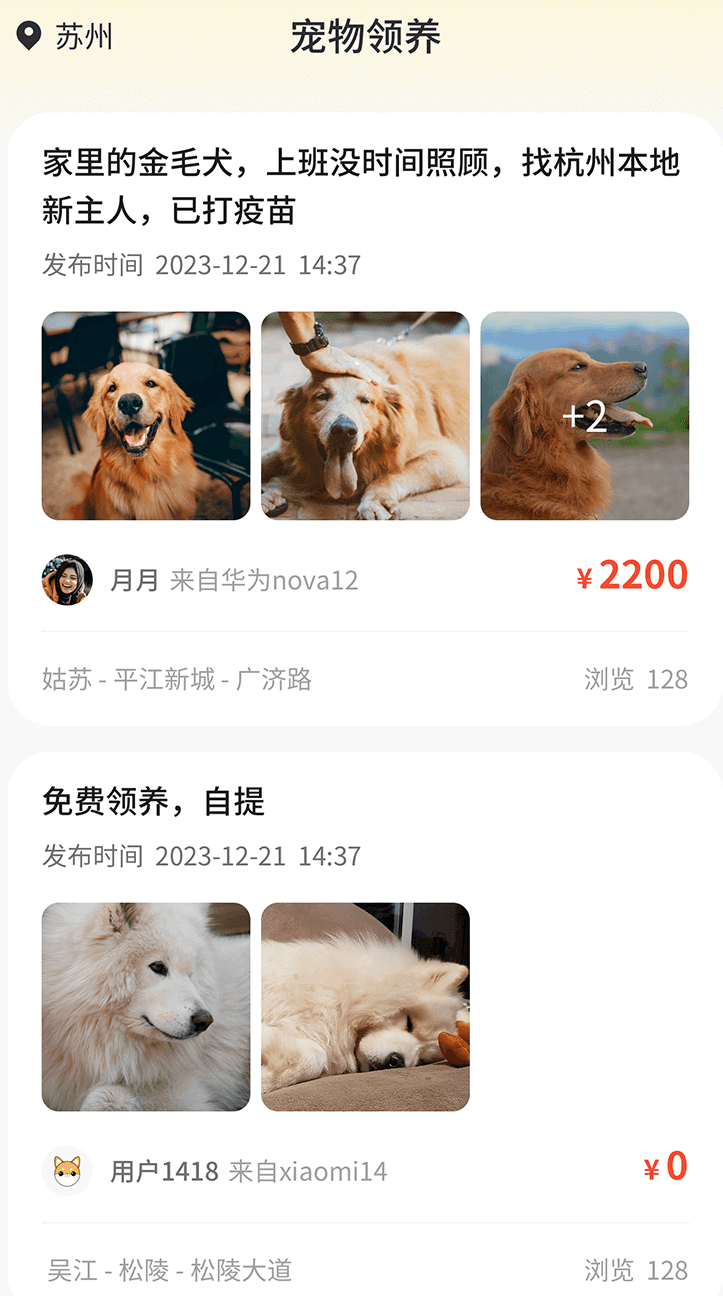Open the 免费领养，自提 listing

(154, 802)
